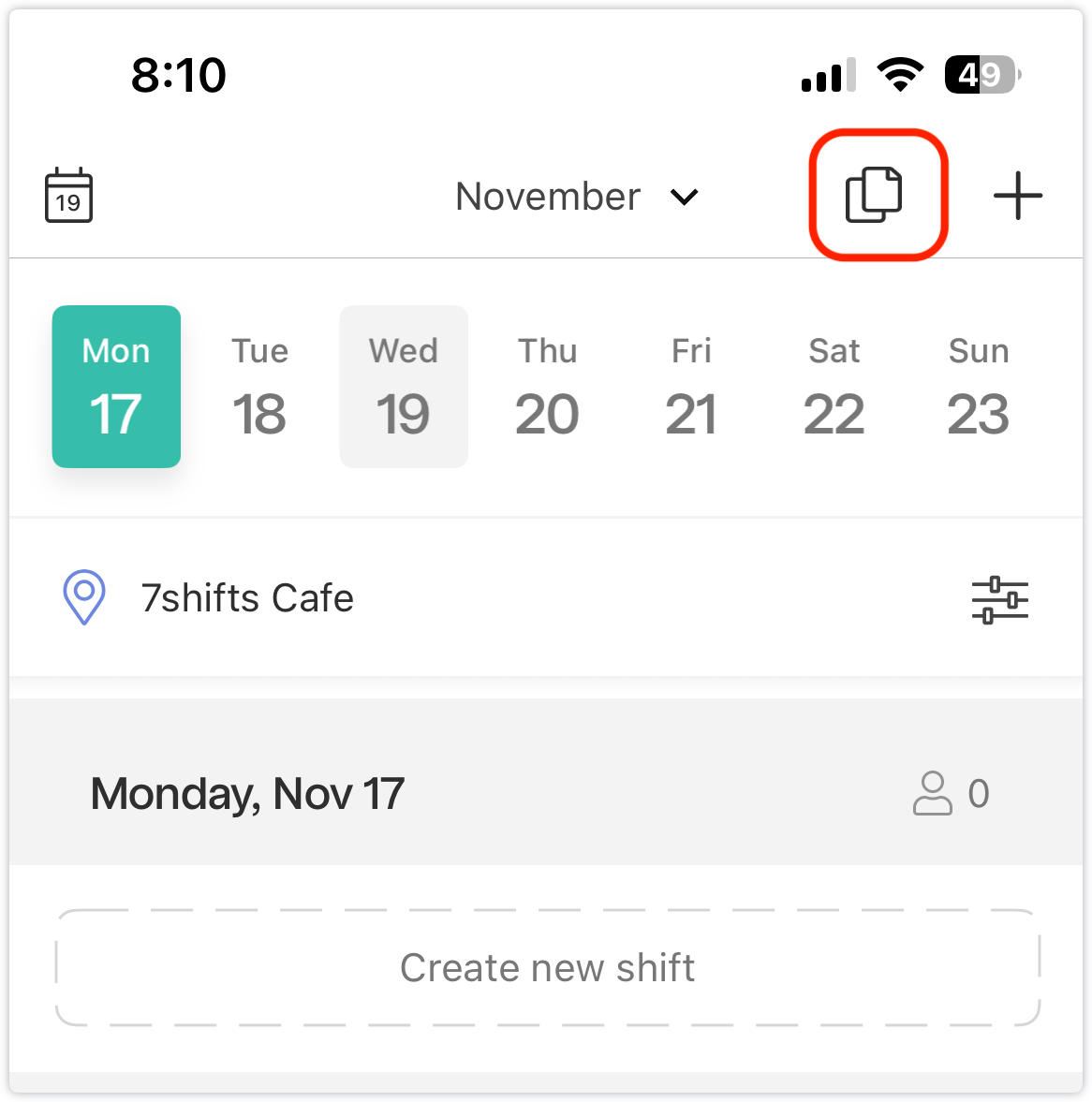Tap the copy shifts icon
The image size is (1092, 1102).
(x=875, y=195)
